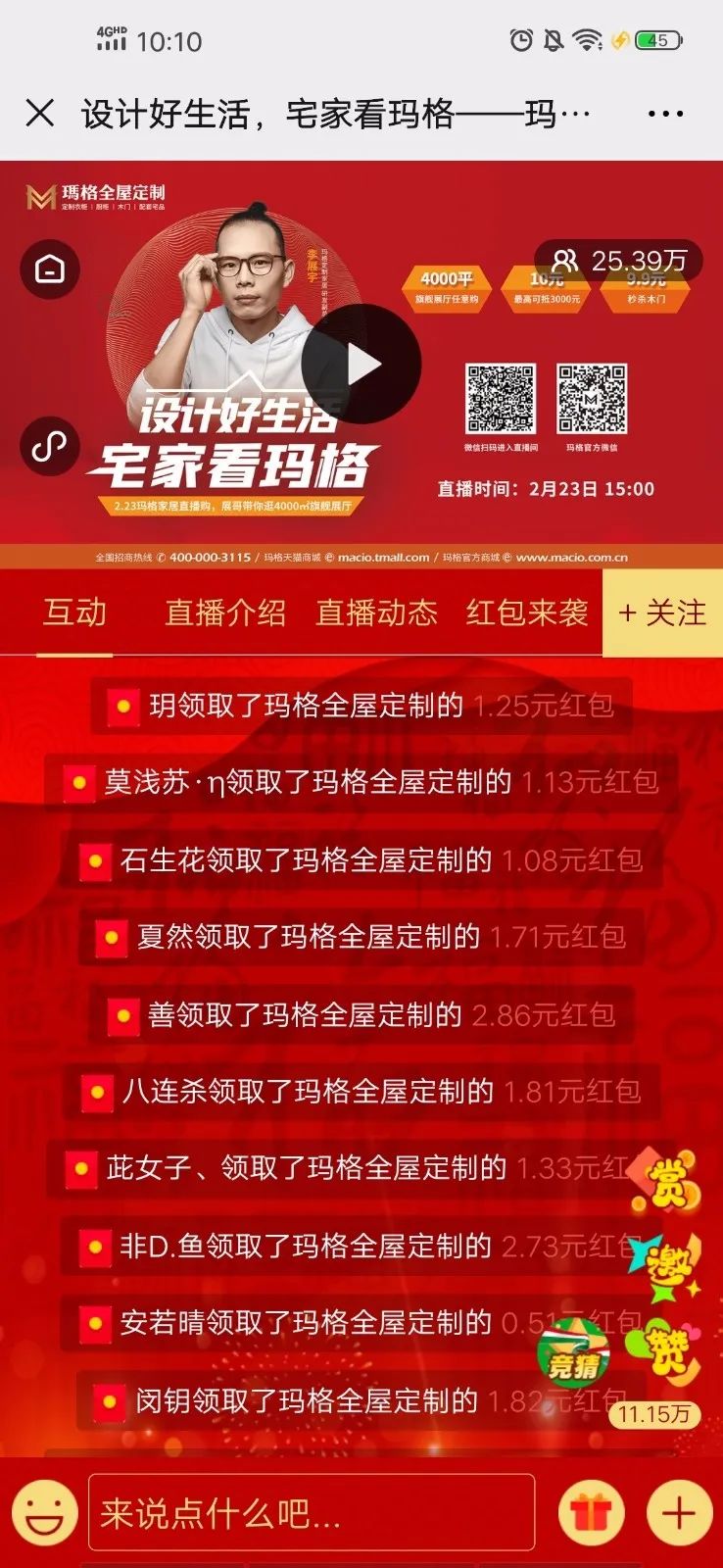Open the 直播动态 tab
The width and height of the screenshot is (723, 1568).
coord(376,612)
